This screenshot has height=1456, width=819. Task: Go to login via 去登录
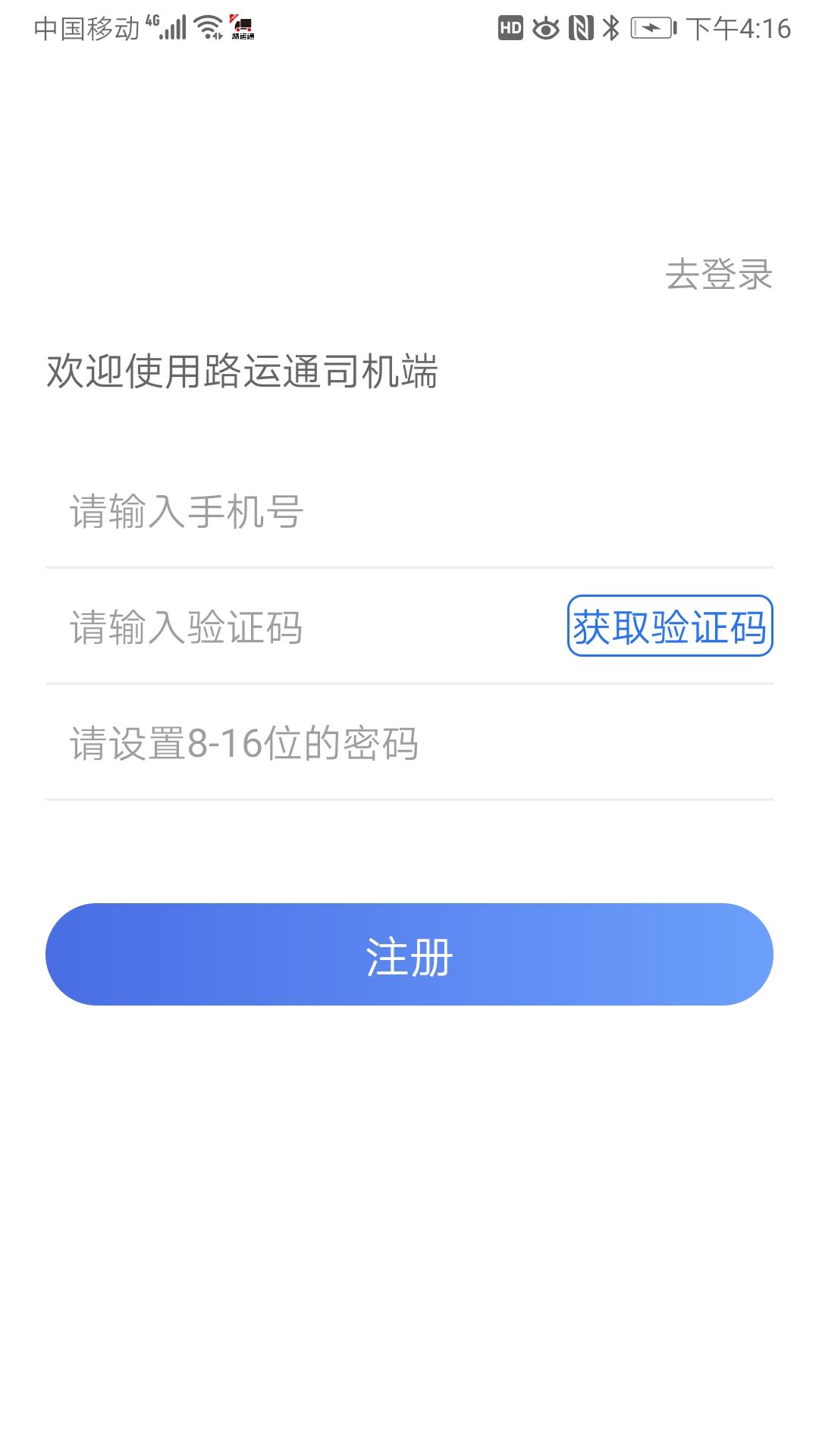pos(718,275)
